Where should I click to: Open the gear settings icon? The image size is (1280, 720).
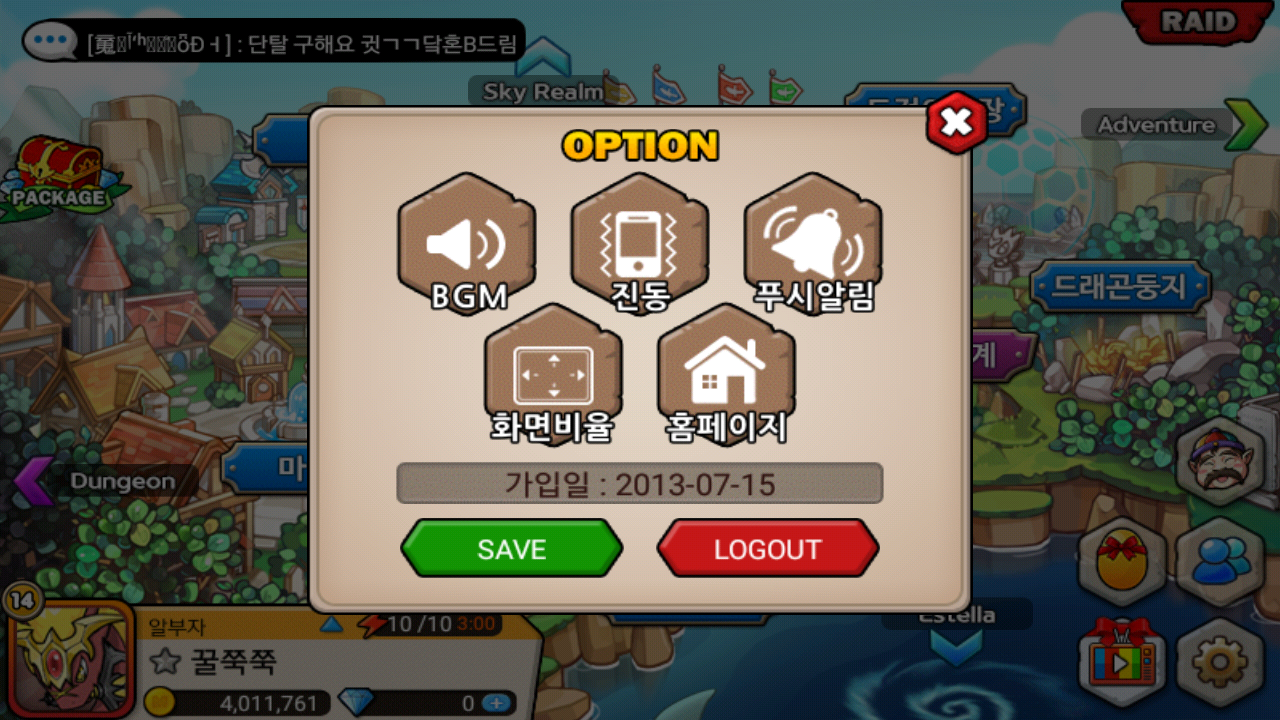[1219, 662]
